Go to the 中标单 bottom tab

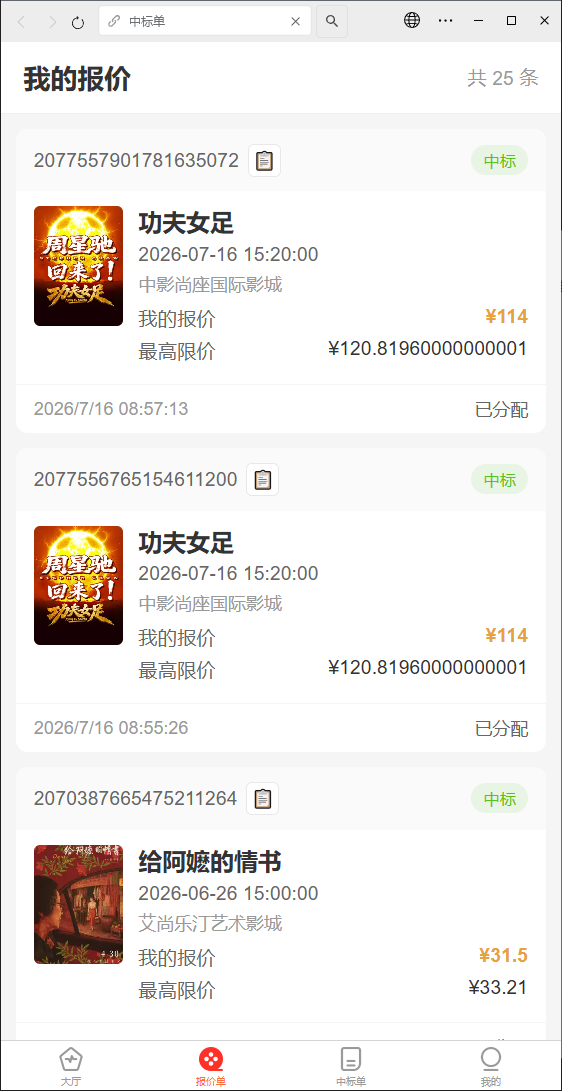351,1066
